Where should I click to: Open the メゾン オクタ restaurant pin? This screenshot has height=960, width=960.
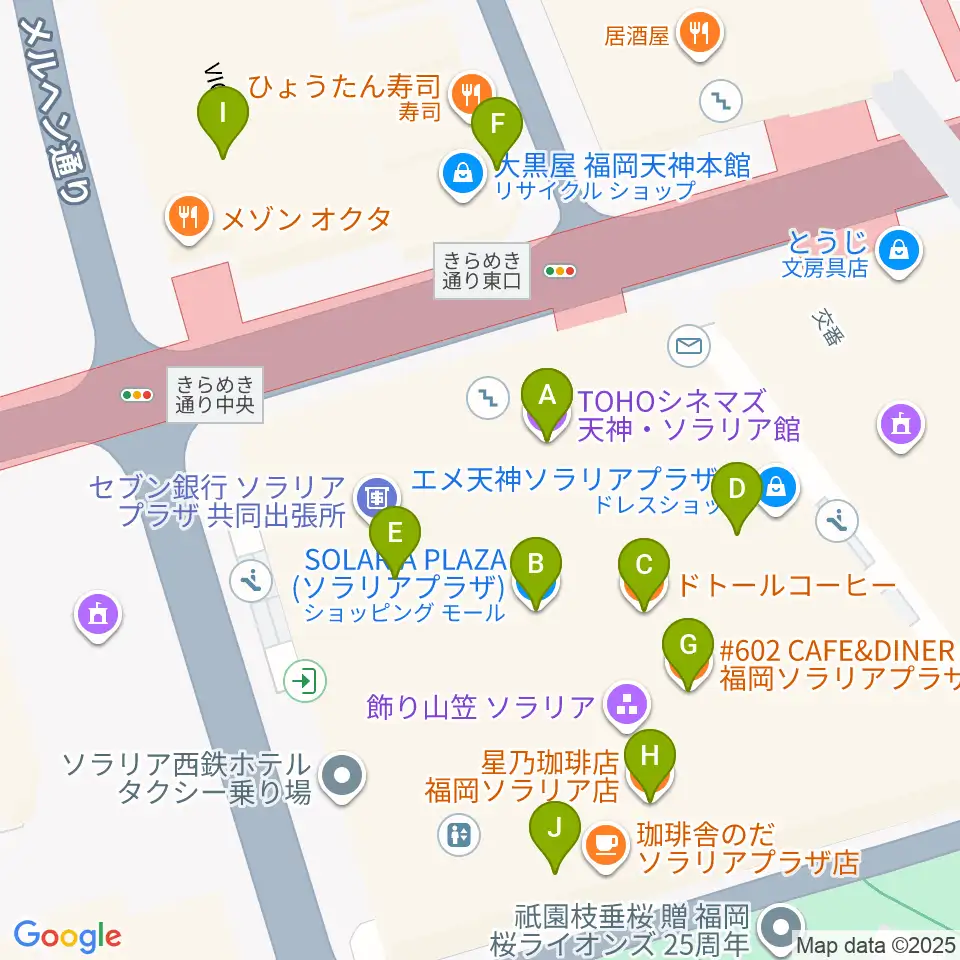[189, 219]
